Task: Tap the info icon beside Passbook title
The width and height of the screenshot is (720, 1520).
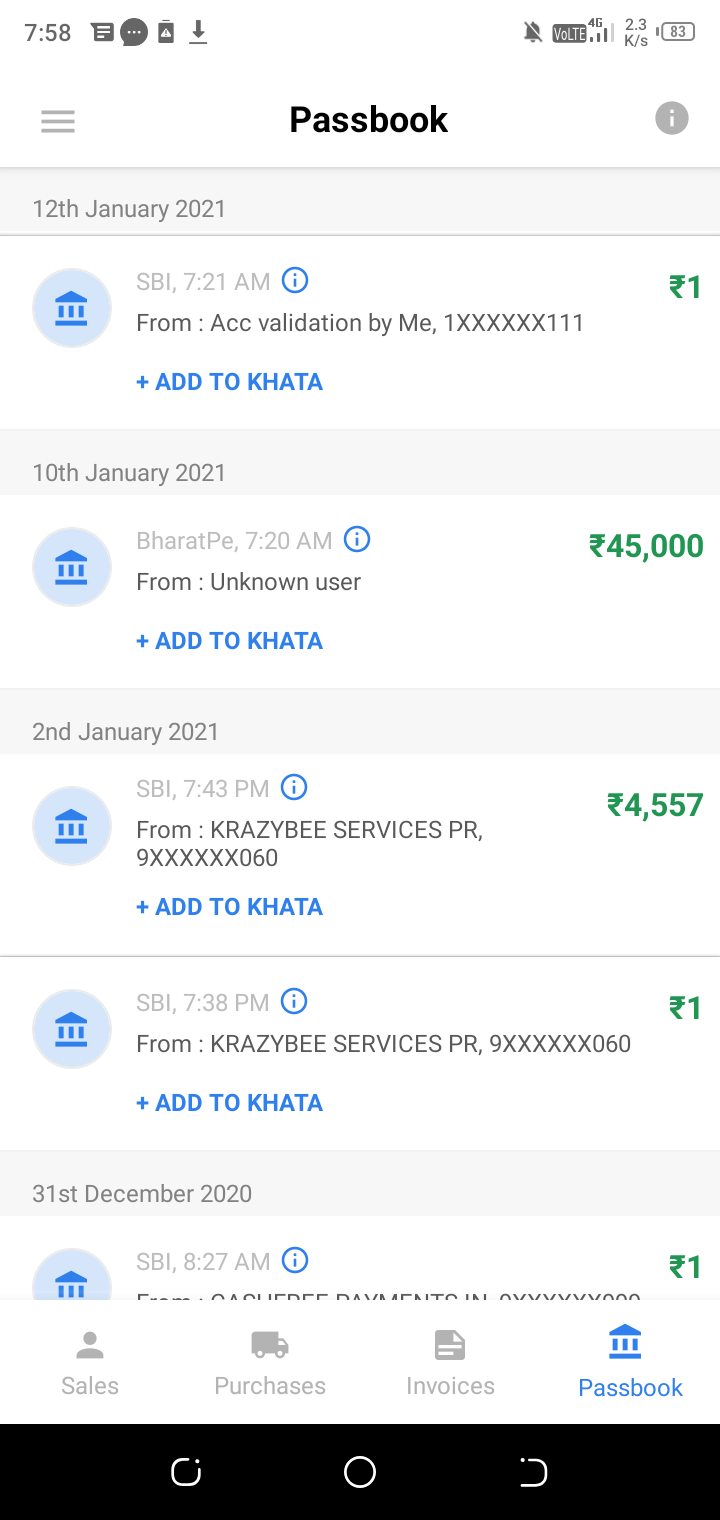Action: point(672,118)
